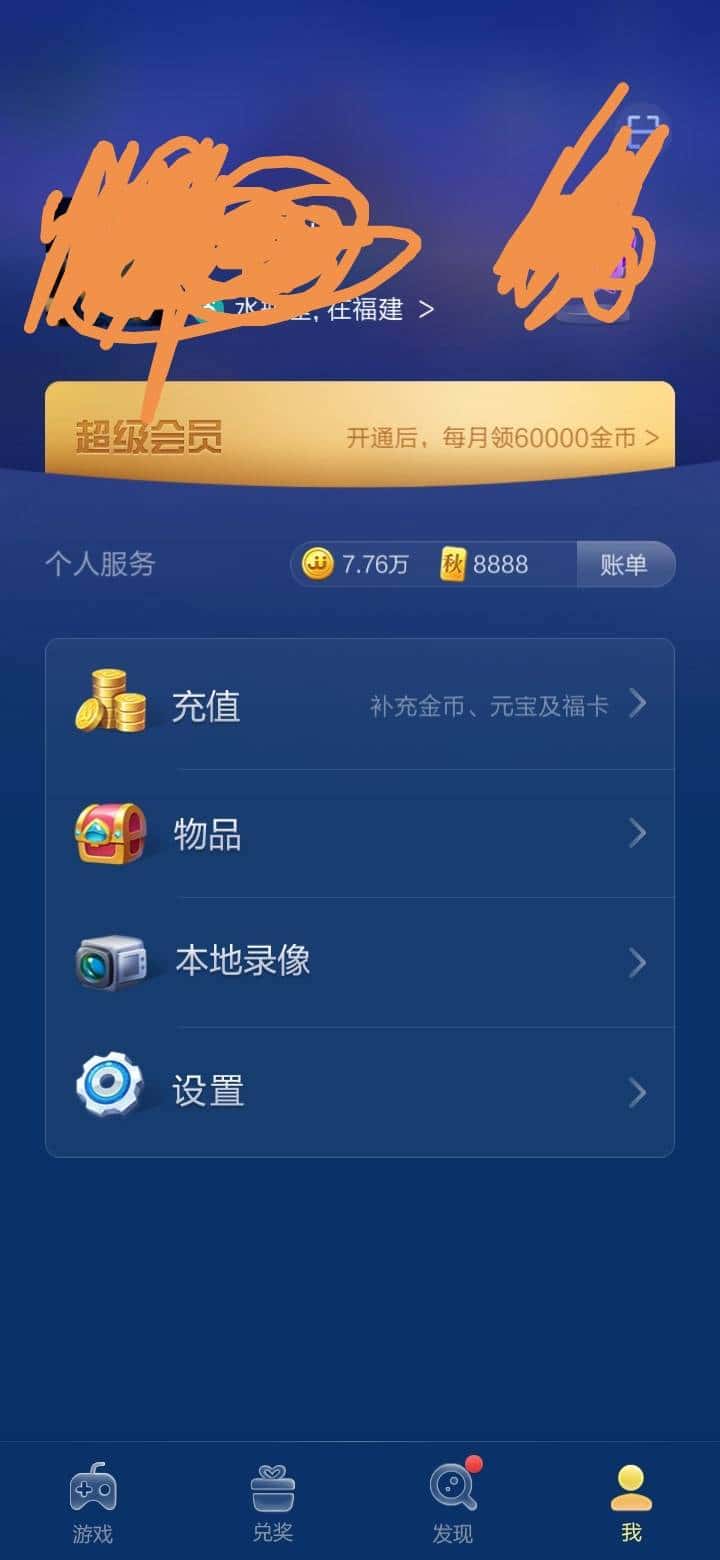Click the gold coin balance icon showing 7.76万
Image resolution: width=720 pixels, height=1560 pixels.
pyautogui.click(x=317, y=564)
